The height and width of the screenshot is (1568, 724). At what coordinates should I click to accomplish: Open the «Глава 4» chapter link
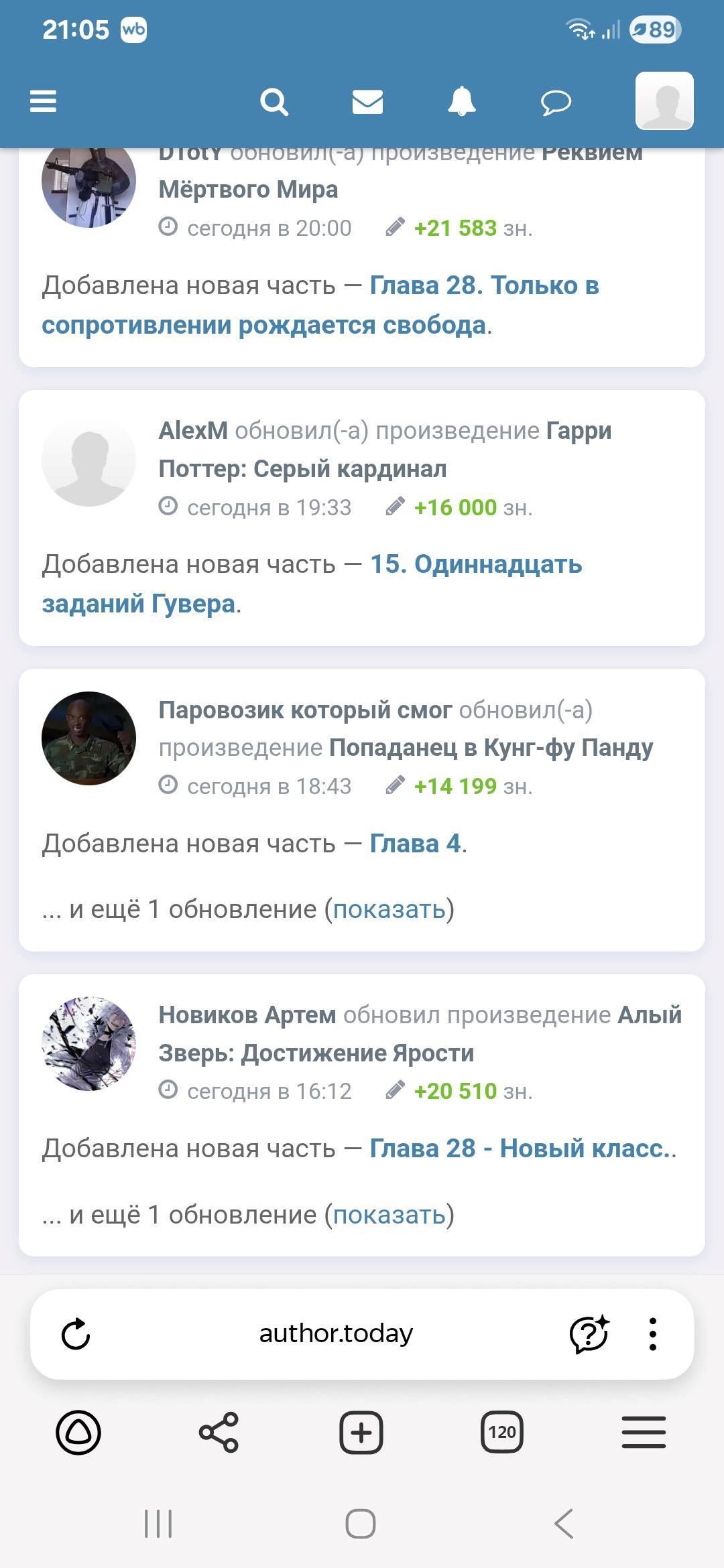click(x=415, y=844)
